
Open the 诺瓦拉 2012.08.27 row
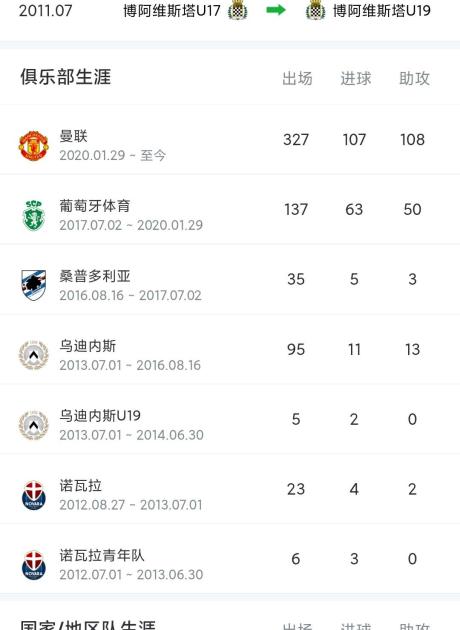coord(230,489)
